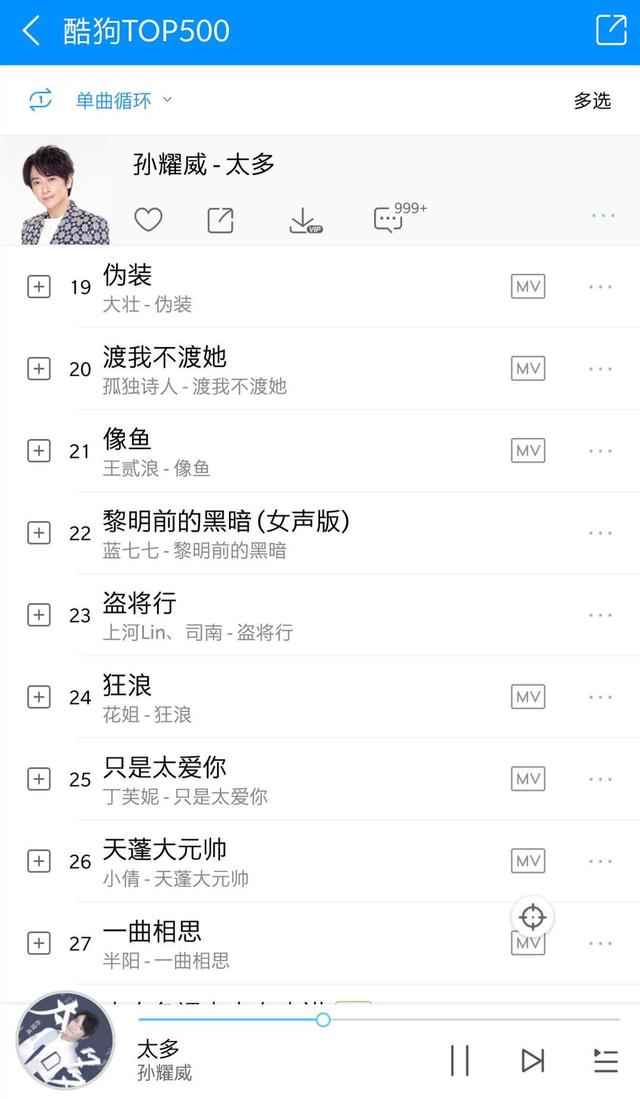Download 太多 with the VIP download icon
This screenshot has height=1099, width=640.
[x=304, y=220]
